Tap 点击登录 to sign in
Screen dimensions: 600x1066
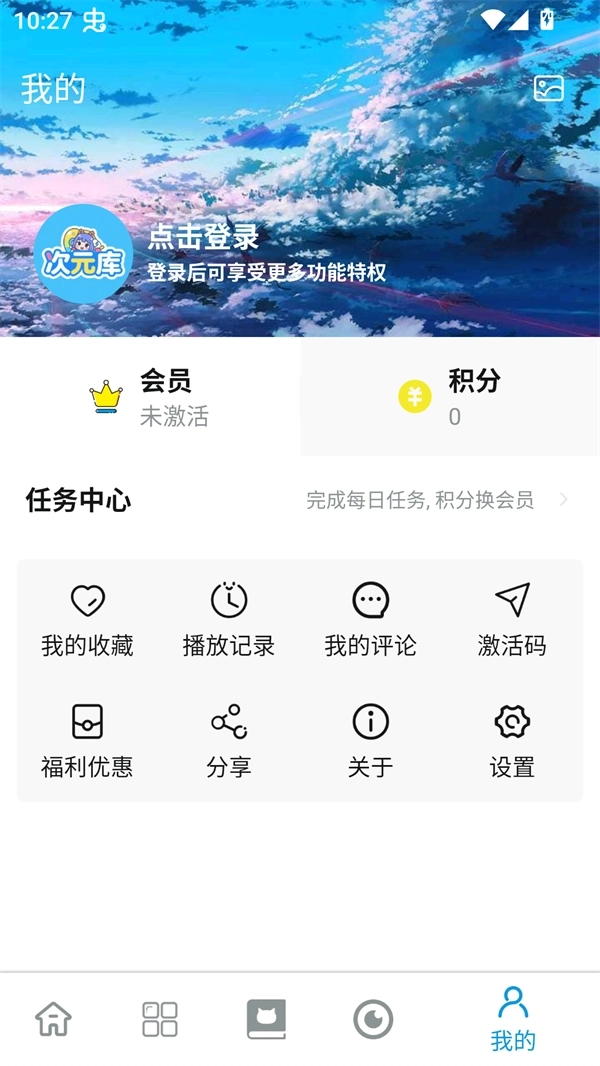[x=204, y=237]
